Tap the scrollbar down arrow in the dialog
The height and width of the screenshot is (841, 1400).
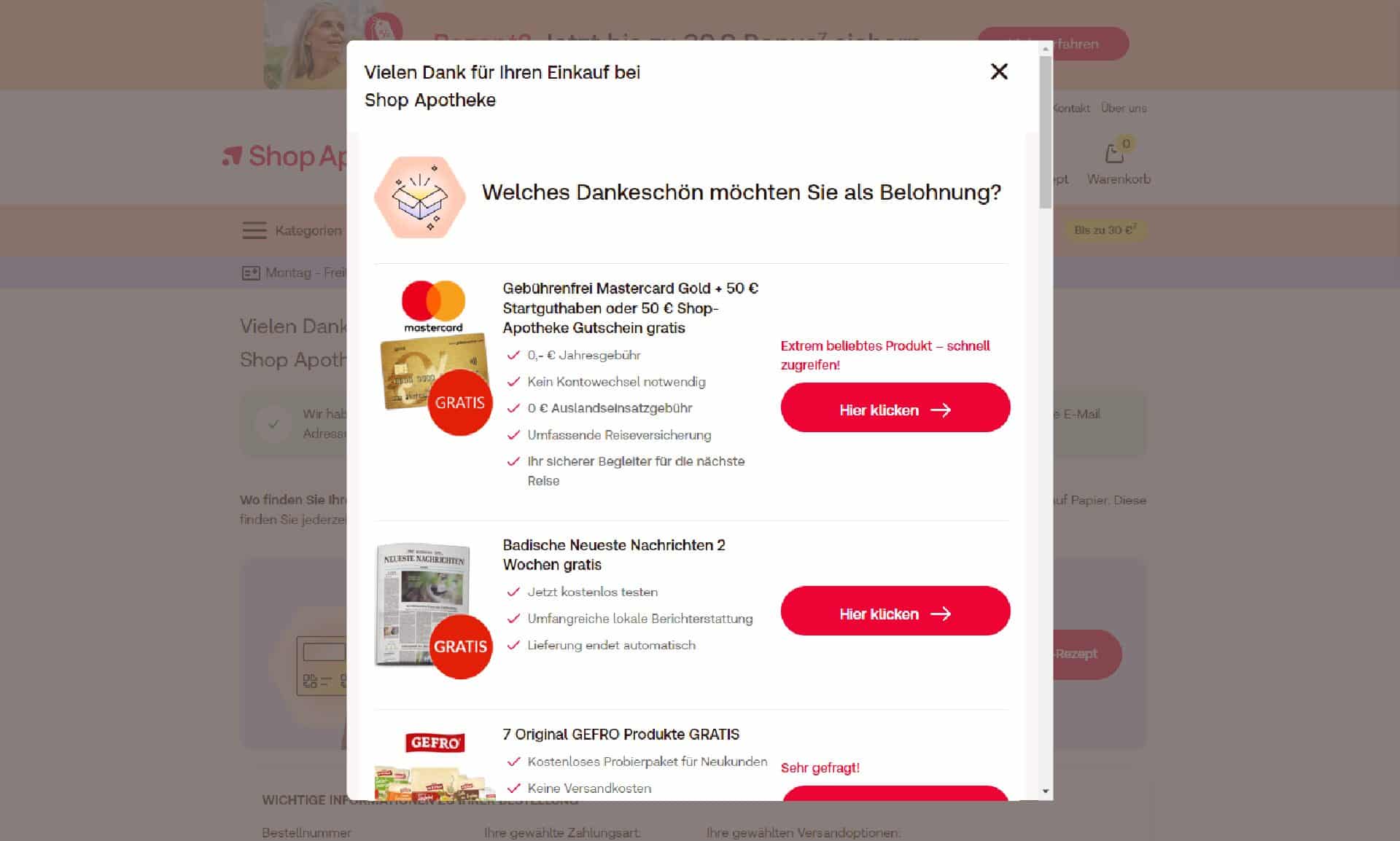1046,791
